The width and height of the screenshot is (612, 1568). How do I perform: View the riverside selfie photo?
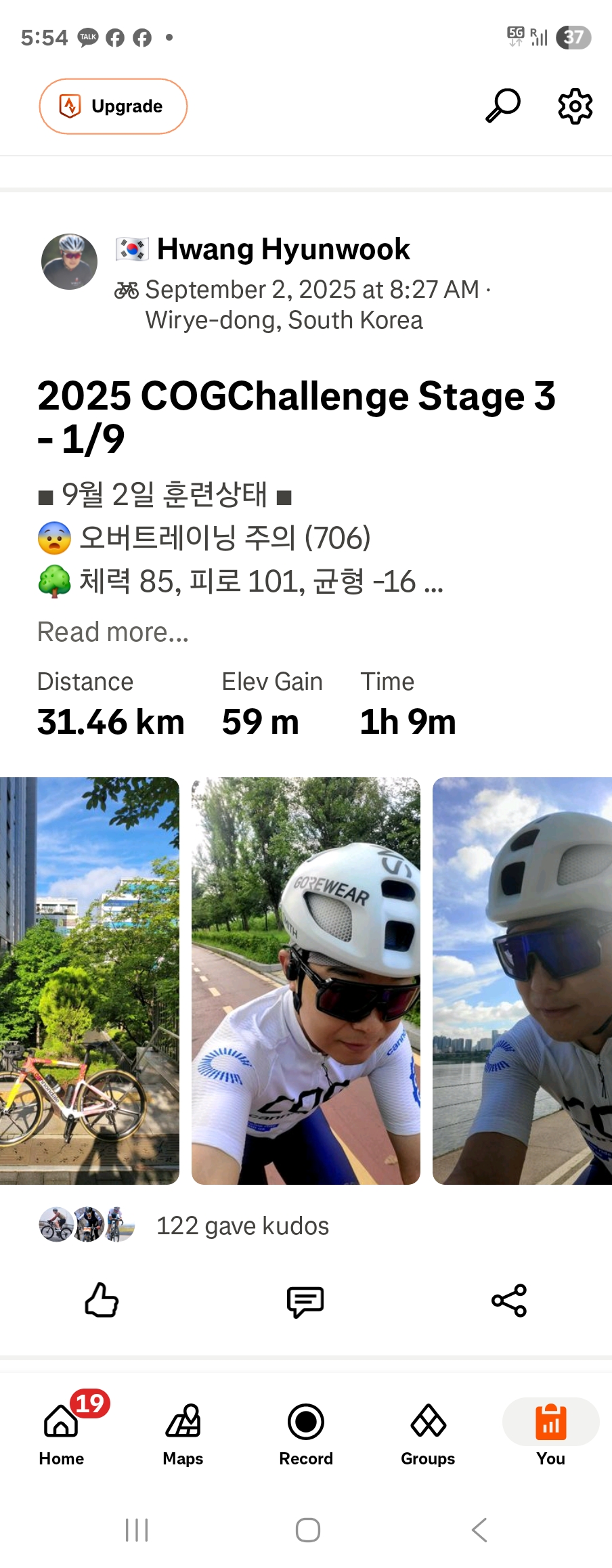pos(522,981)
